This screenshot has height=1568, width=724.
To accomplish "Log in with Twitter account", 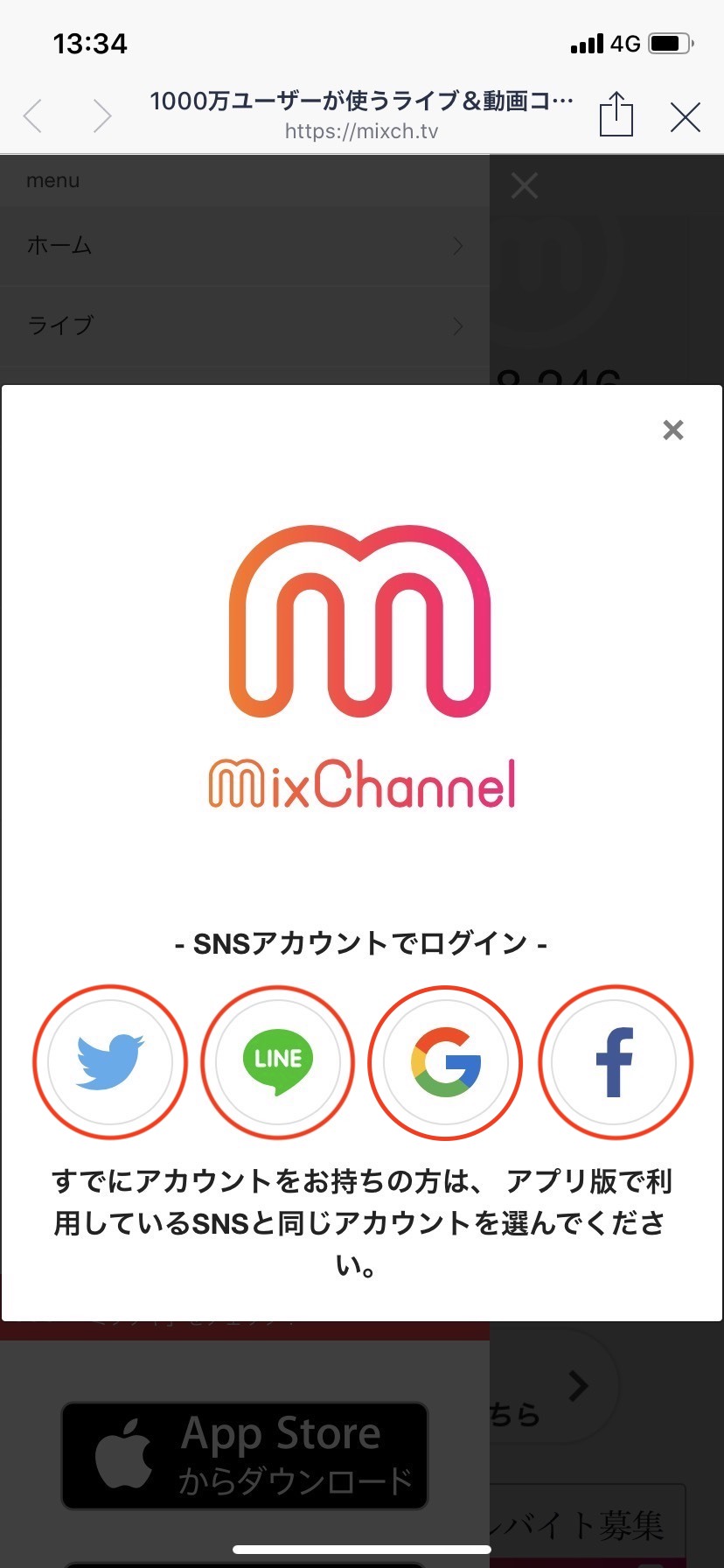I will click(x=110, y=1062).
